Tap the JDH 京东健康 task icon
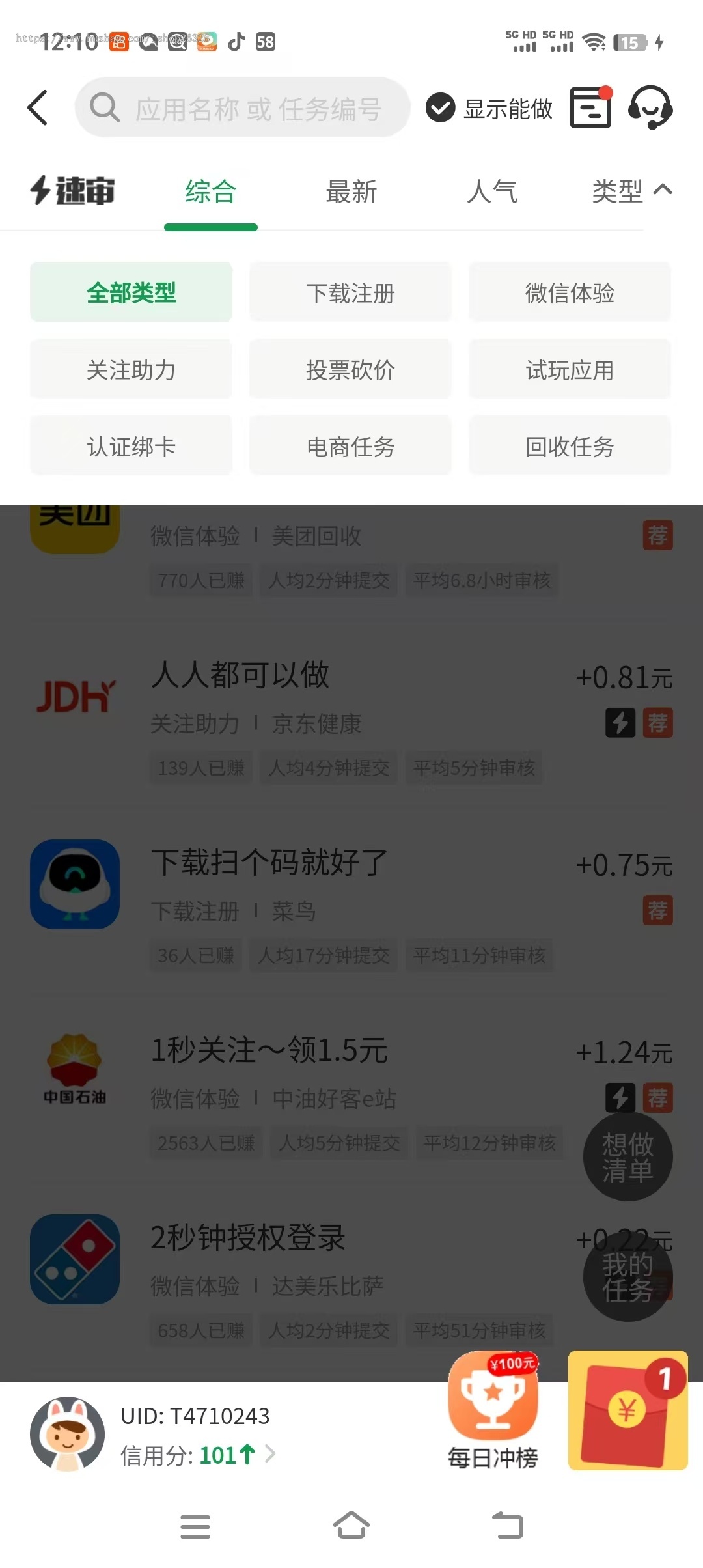The image size is (703, 1568). coord(75,695)
